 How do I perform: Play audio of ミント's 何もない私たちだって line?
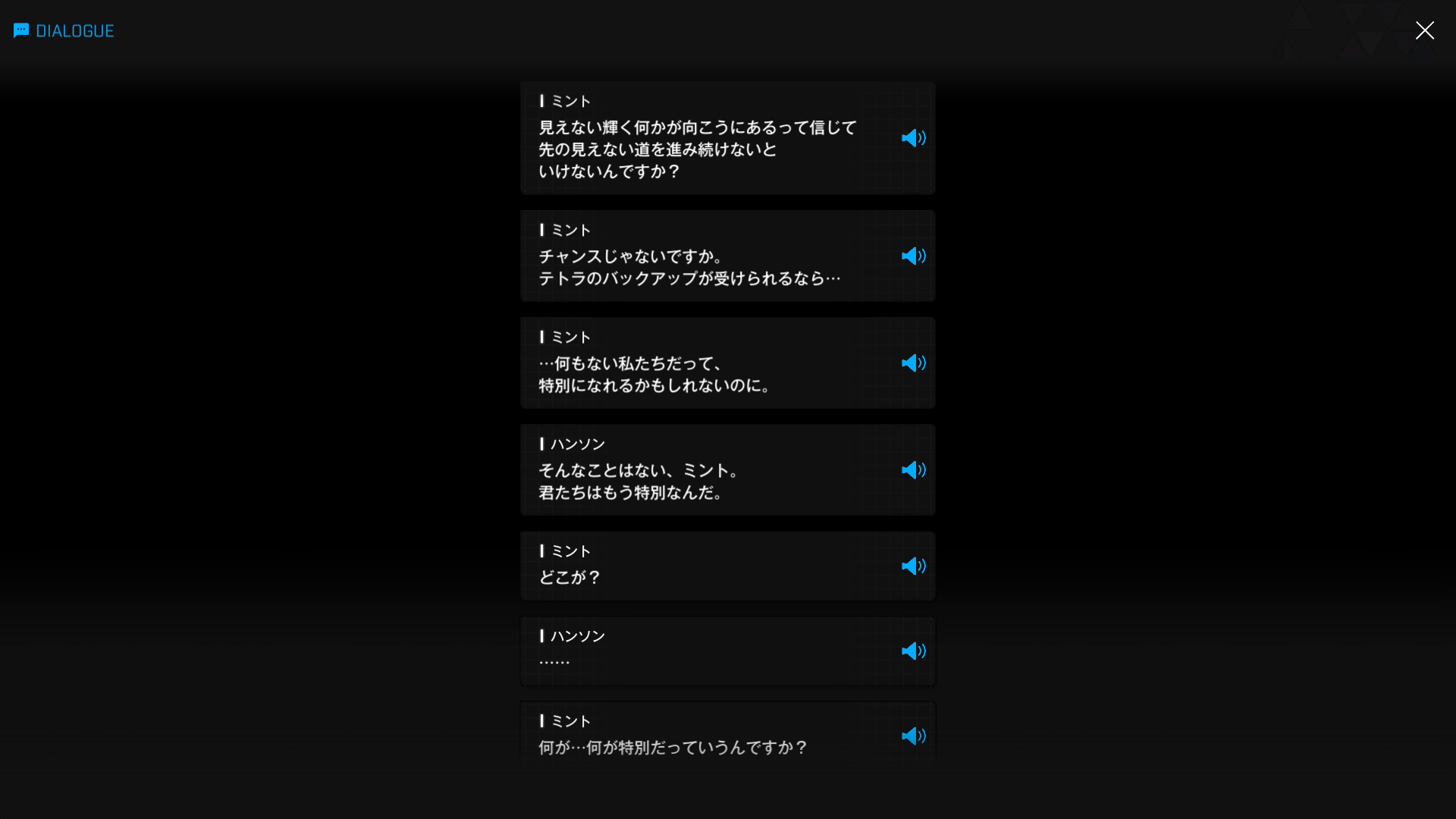[x=913, y=363]
